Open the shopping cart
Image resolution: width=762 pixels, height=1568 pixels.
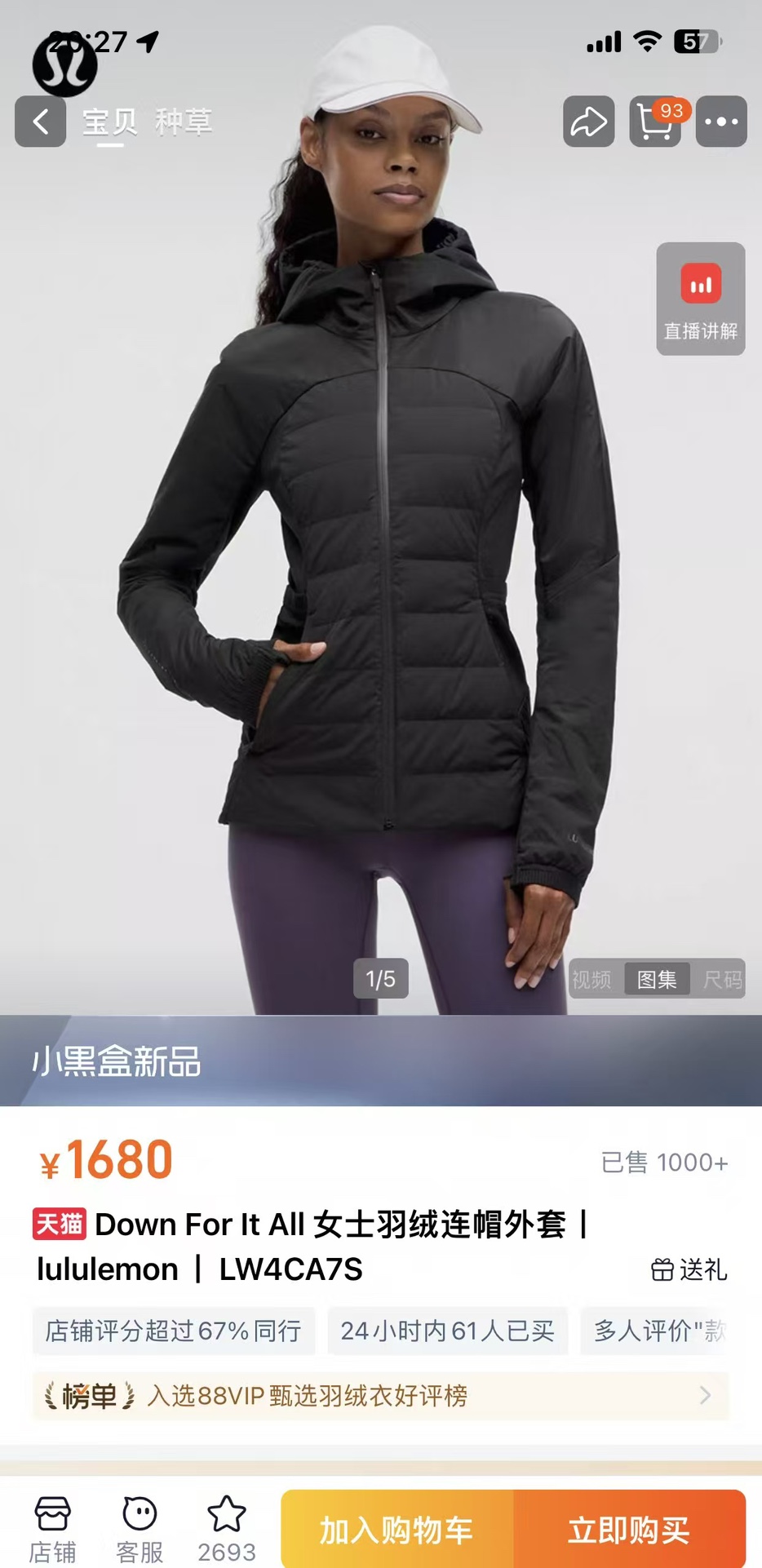pos(655,122)
